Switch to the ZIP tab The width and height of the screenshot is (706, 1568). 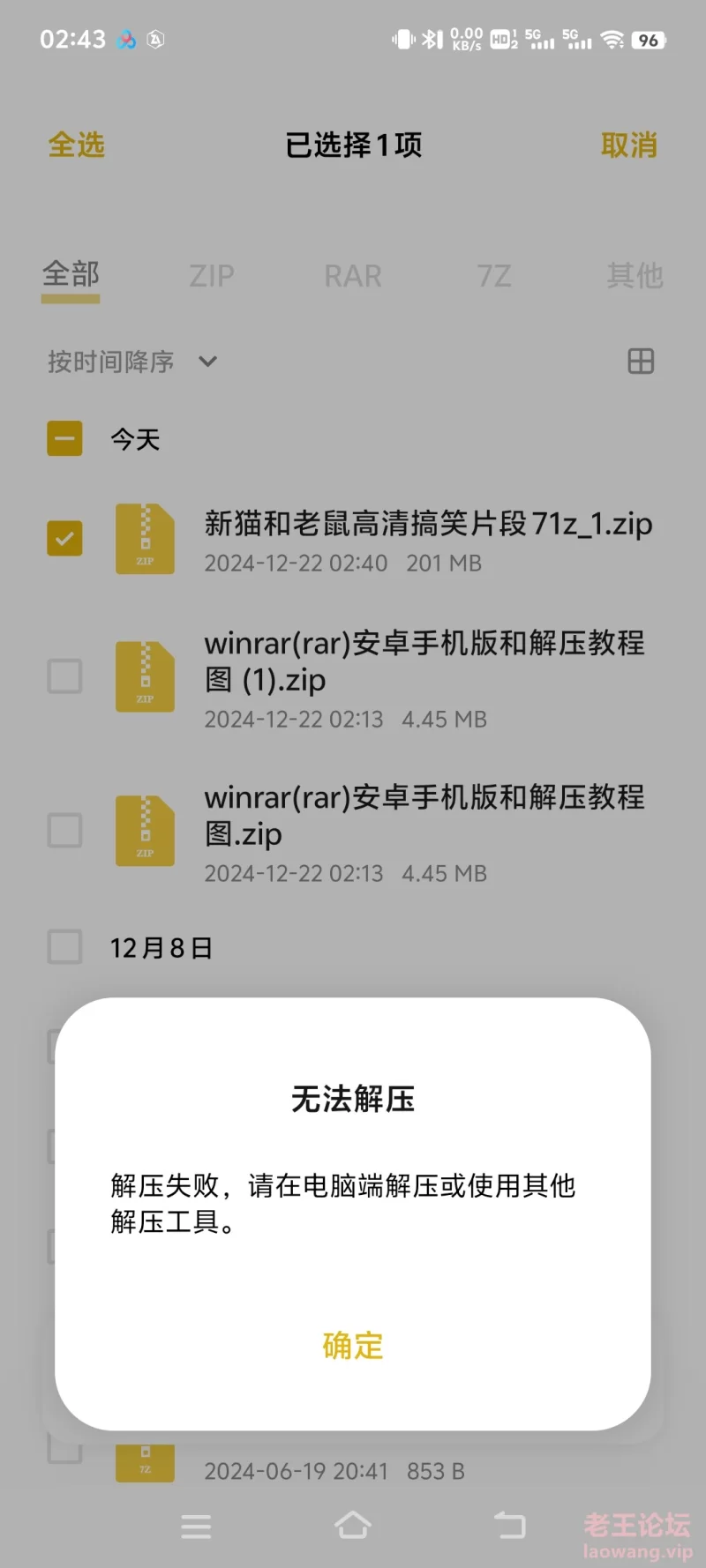[212, 276]
